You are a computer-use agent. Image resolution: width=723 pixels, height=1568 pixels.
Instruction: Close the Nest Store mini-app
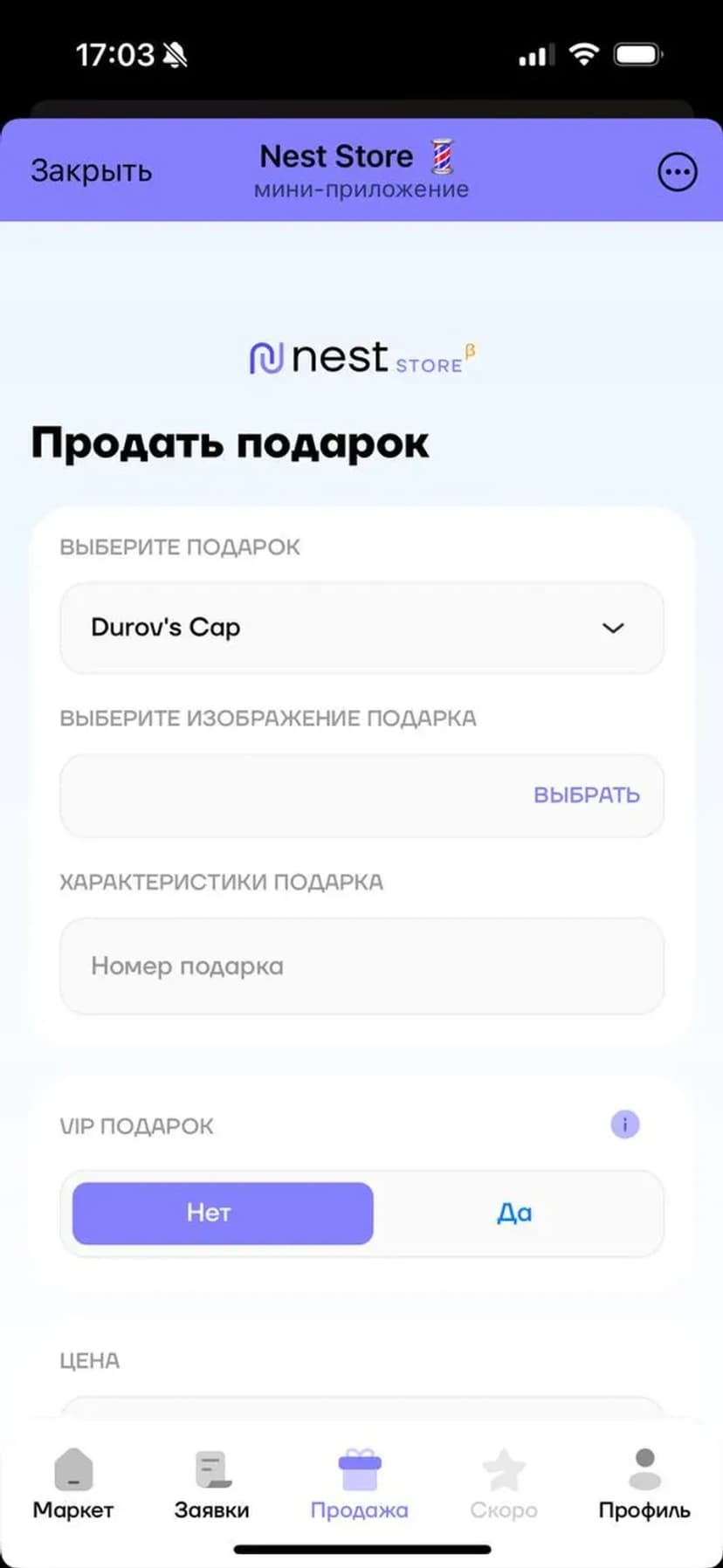pyautogui.click(x=91, y=171)
